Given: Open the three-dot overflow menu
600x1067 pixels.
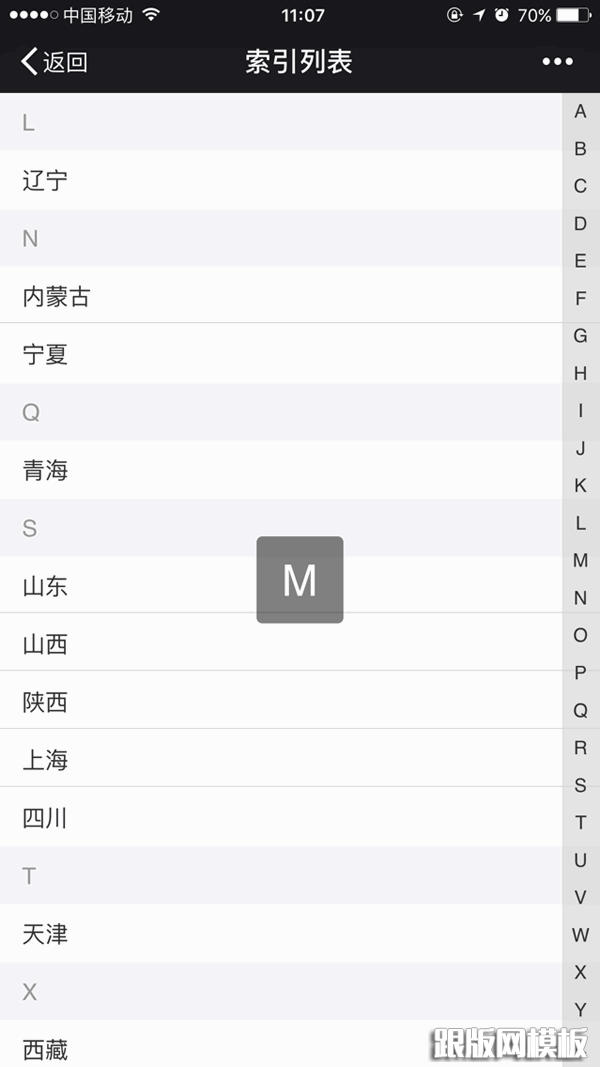Looking at the screenshot, I should (x=557, y=62).
